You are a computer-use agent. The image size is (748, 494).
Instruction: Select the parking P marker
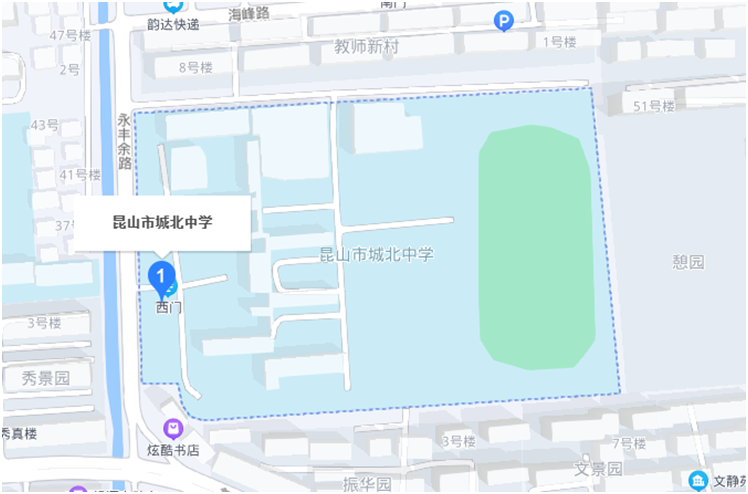pyautogui.click(x=506, y=20)
